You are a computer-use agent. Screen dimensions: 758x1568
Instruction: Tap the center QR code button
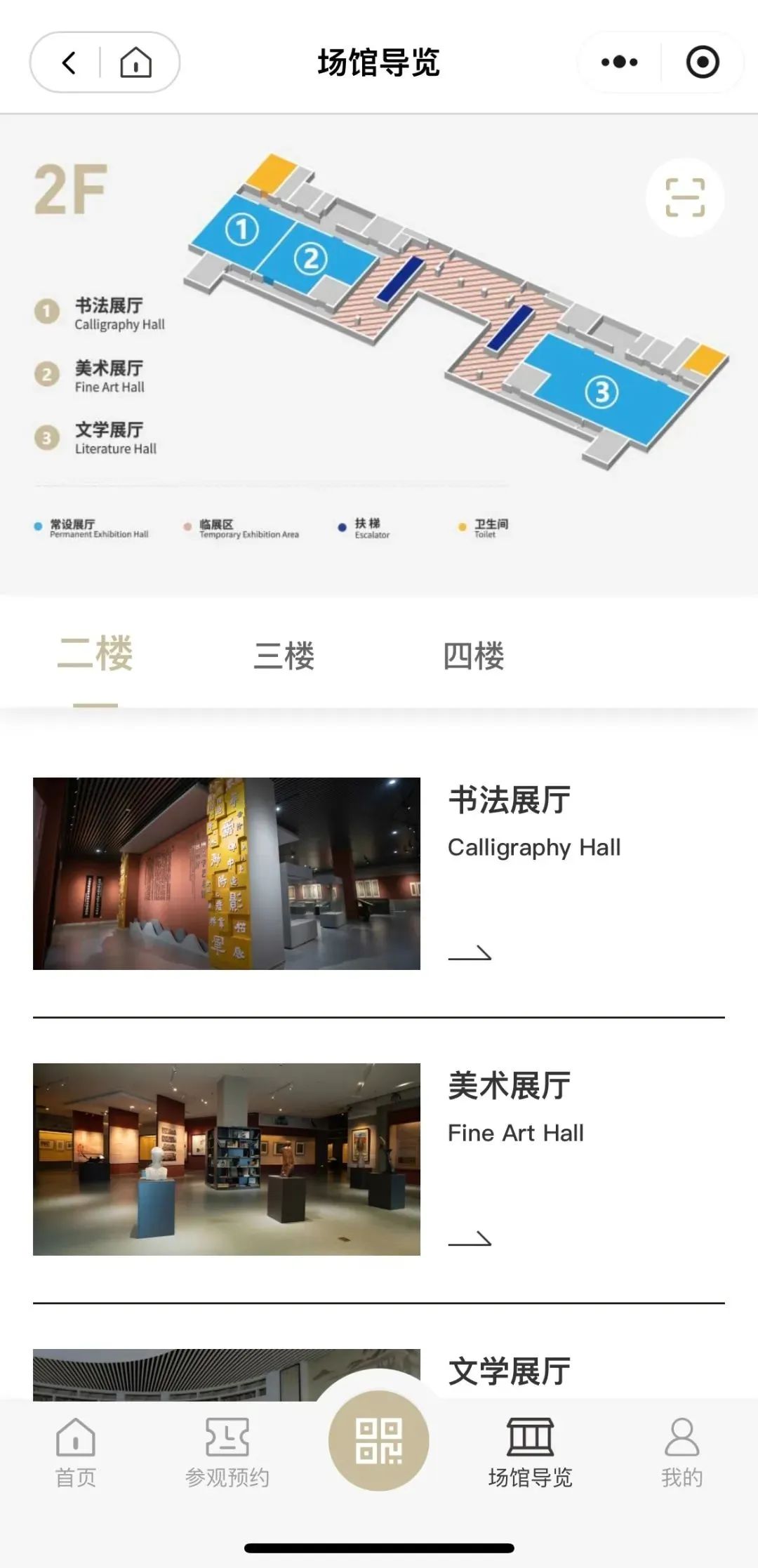pyautogui.click(x=378, y=1440)
